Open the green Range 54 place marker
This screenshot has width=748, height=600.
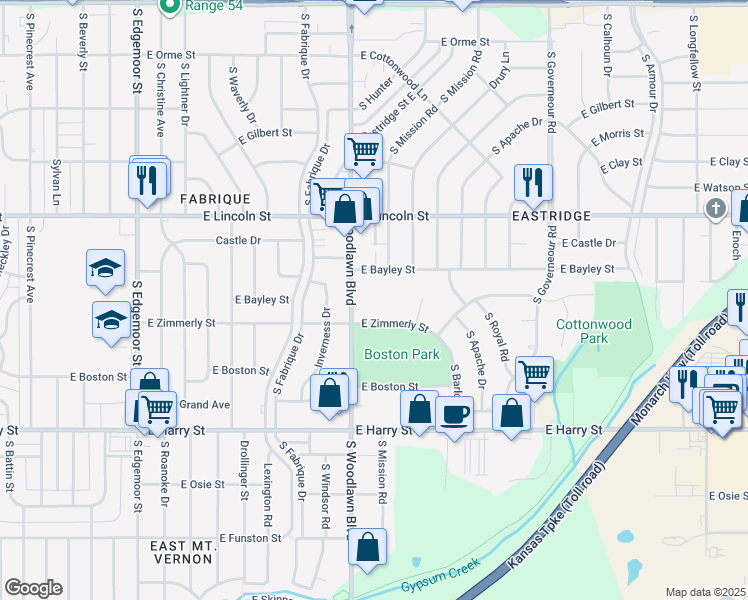pyautogui.click(x=170, y=6)
